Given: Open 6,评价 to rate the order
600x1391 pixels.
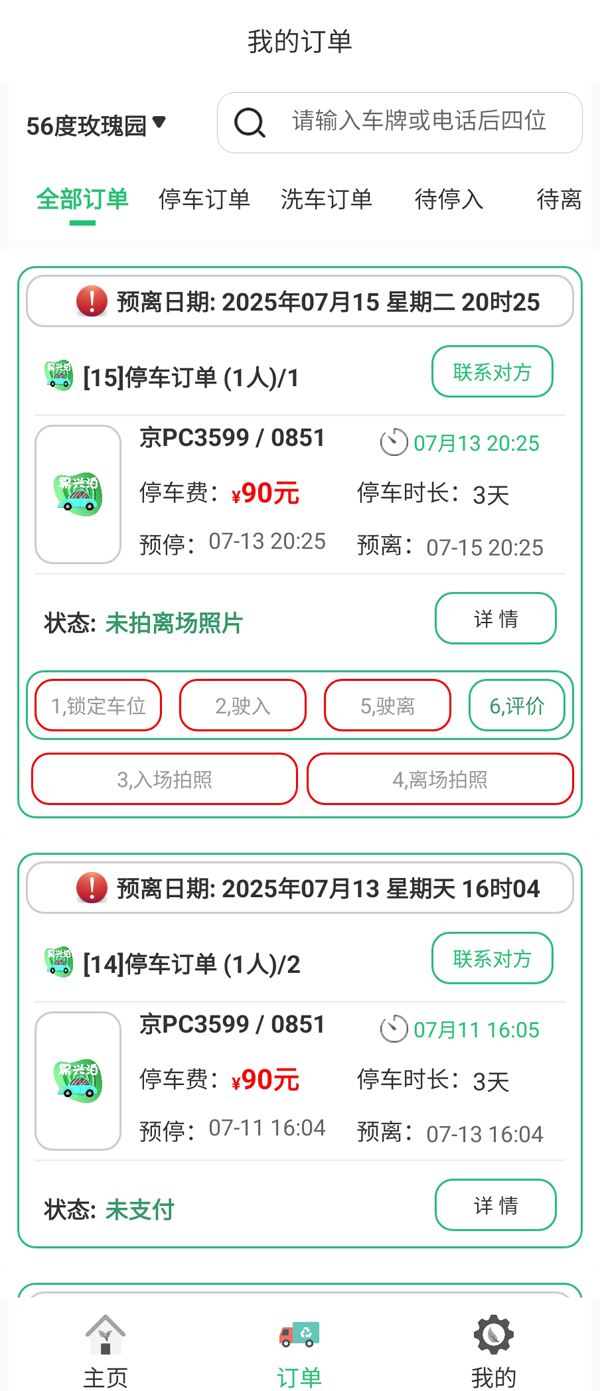Looking at the screenshot, I should (517, 706).
